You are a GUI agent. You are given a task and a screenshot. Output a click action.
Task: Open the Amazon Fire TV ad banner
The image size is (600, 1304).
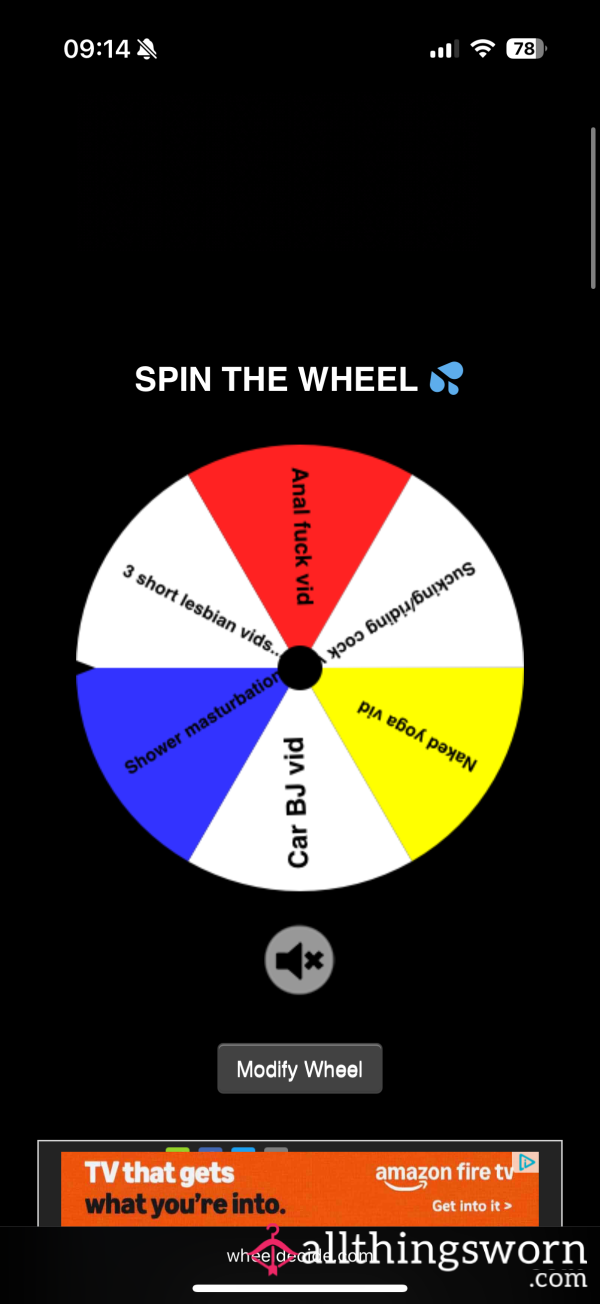tap(300, 1188)
